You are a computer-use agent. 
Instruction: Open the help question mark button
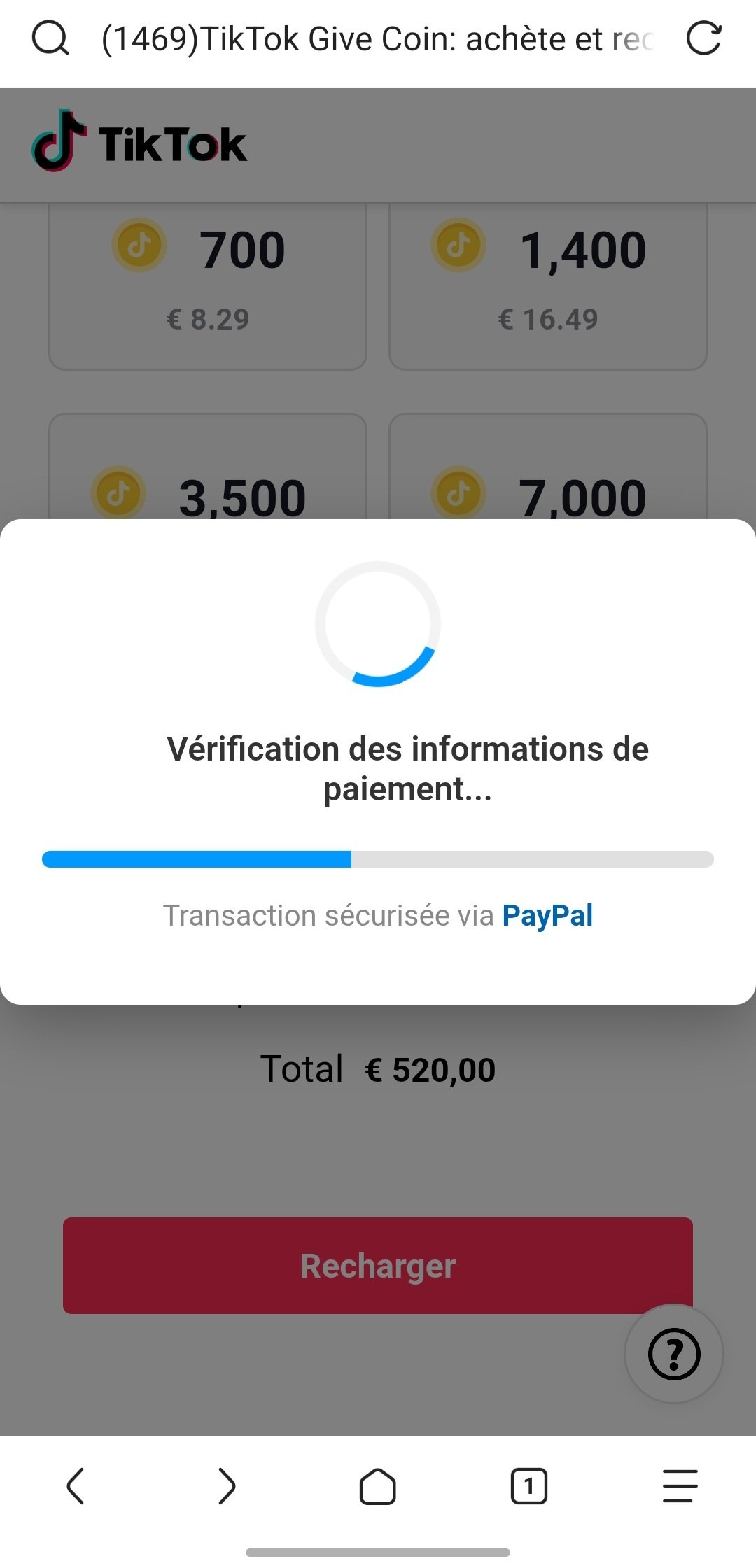tap(673, 1354)
